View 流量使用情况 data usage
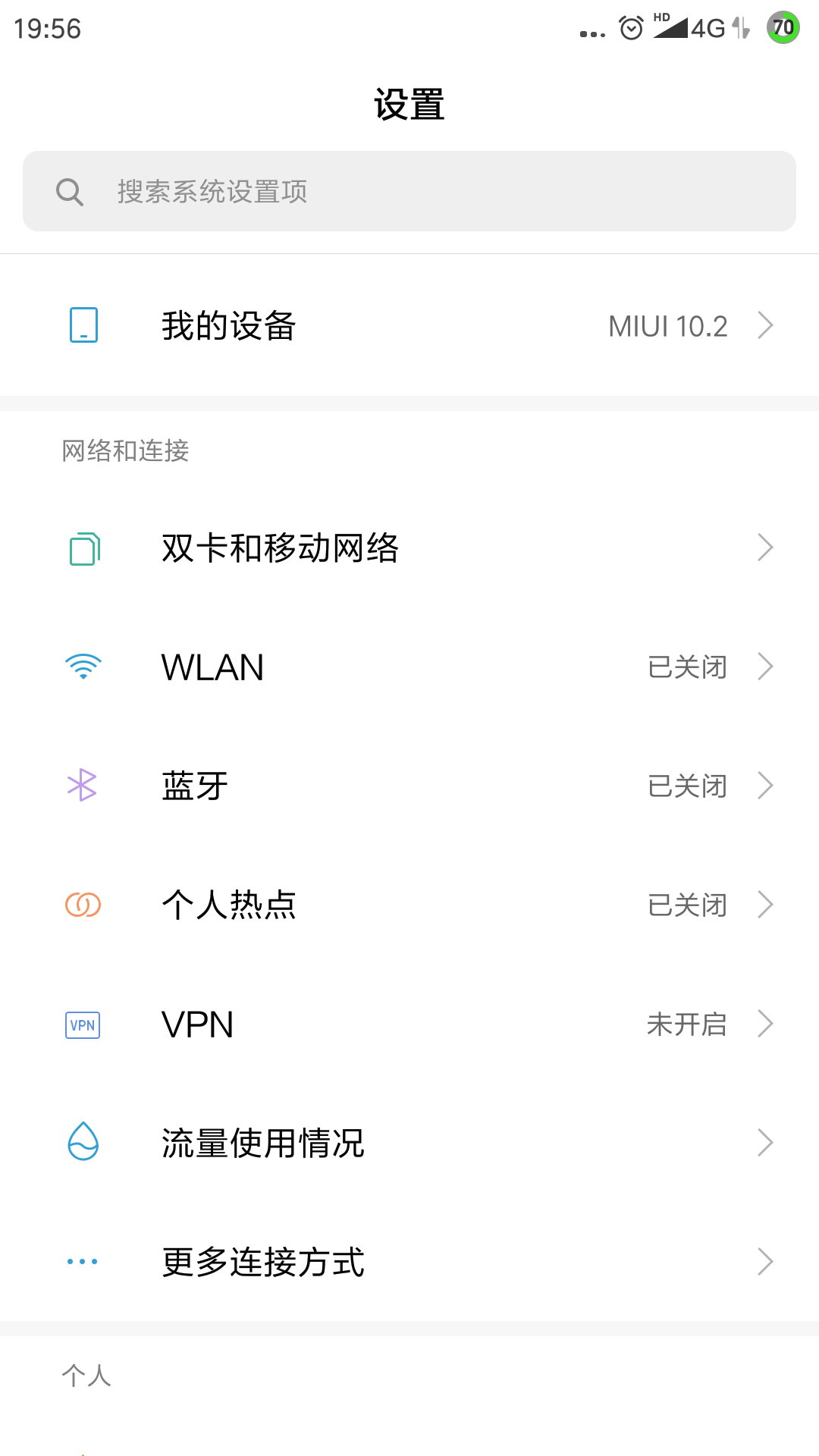The image size is (819, 1456). point(409,1143)
